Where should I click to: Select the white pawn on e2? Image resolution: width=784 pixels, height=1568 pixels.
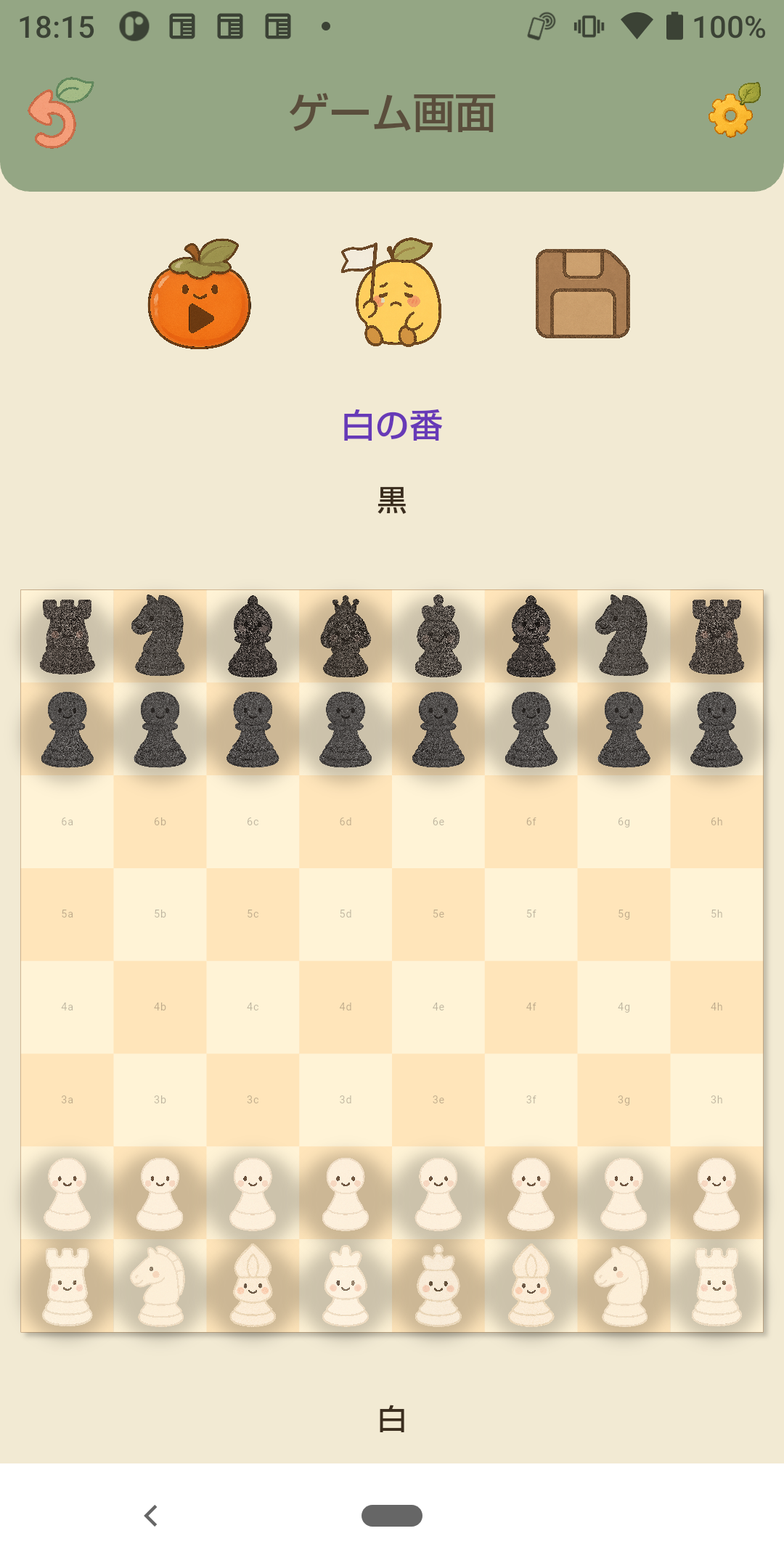click(438, 1193)
